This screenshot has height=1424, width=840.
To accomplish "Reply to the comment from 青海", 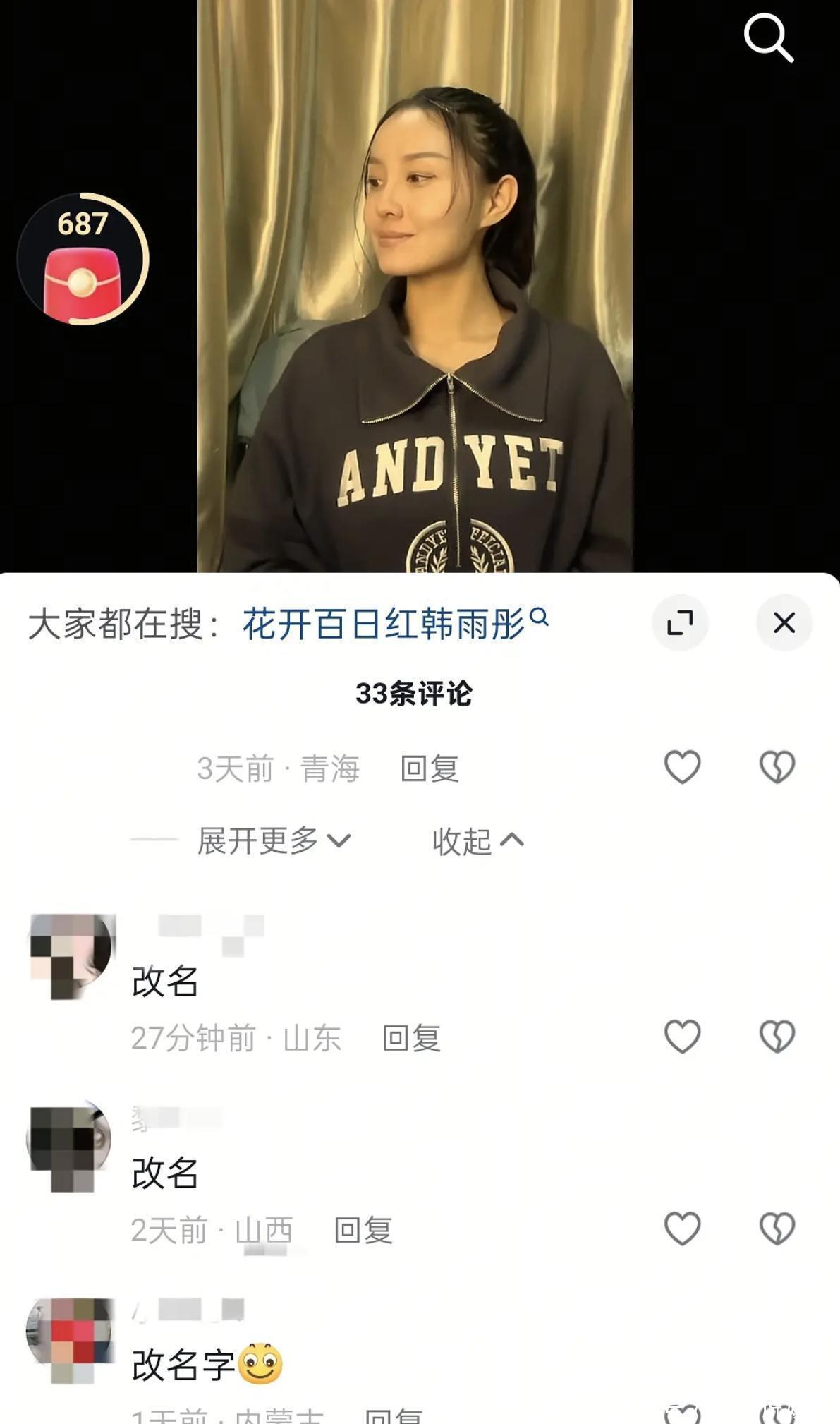I will pos(430,768).
